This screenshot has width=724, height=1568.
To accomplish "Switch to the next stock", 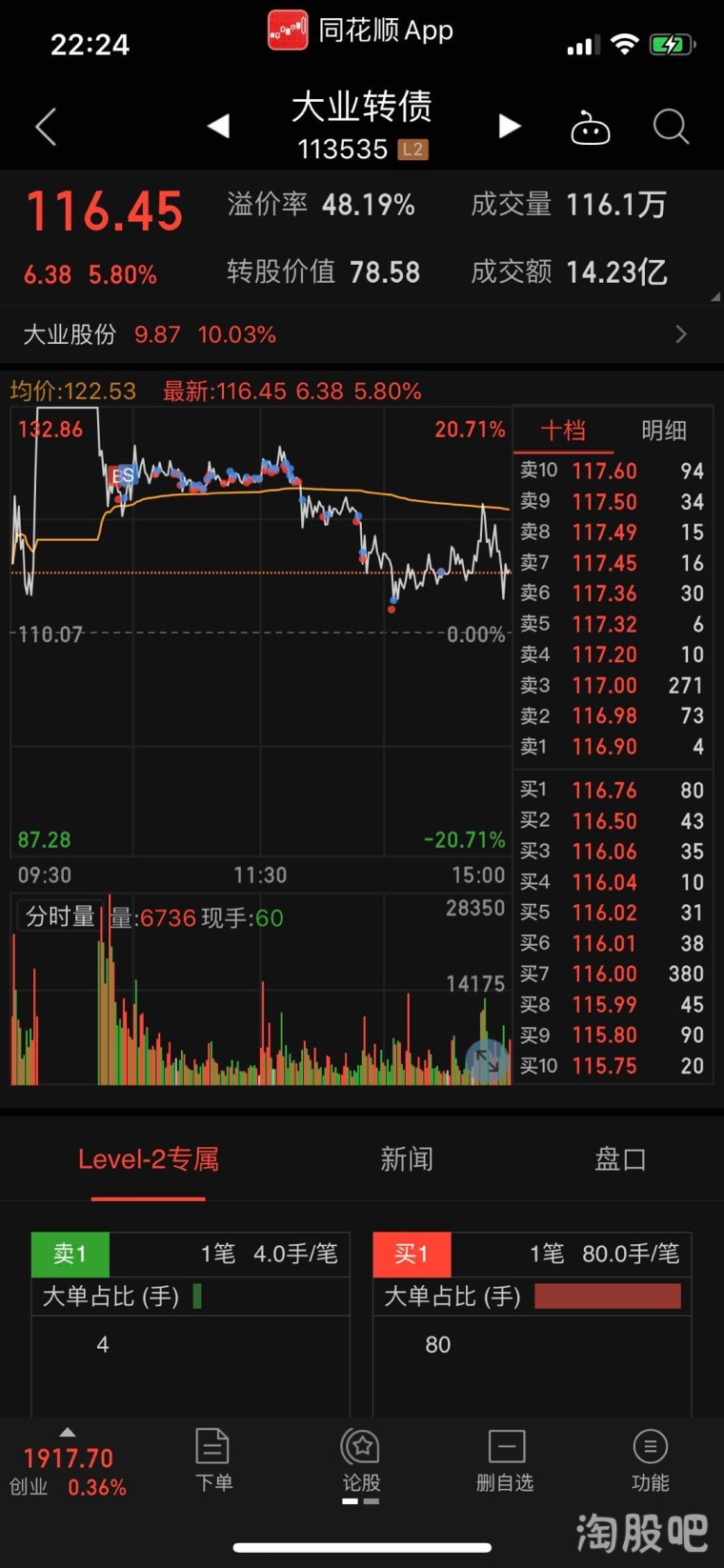I will click(510, 126).
